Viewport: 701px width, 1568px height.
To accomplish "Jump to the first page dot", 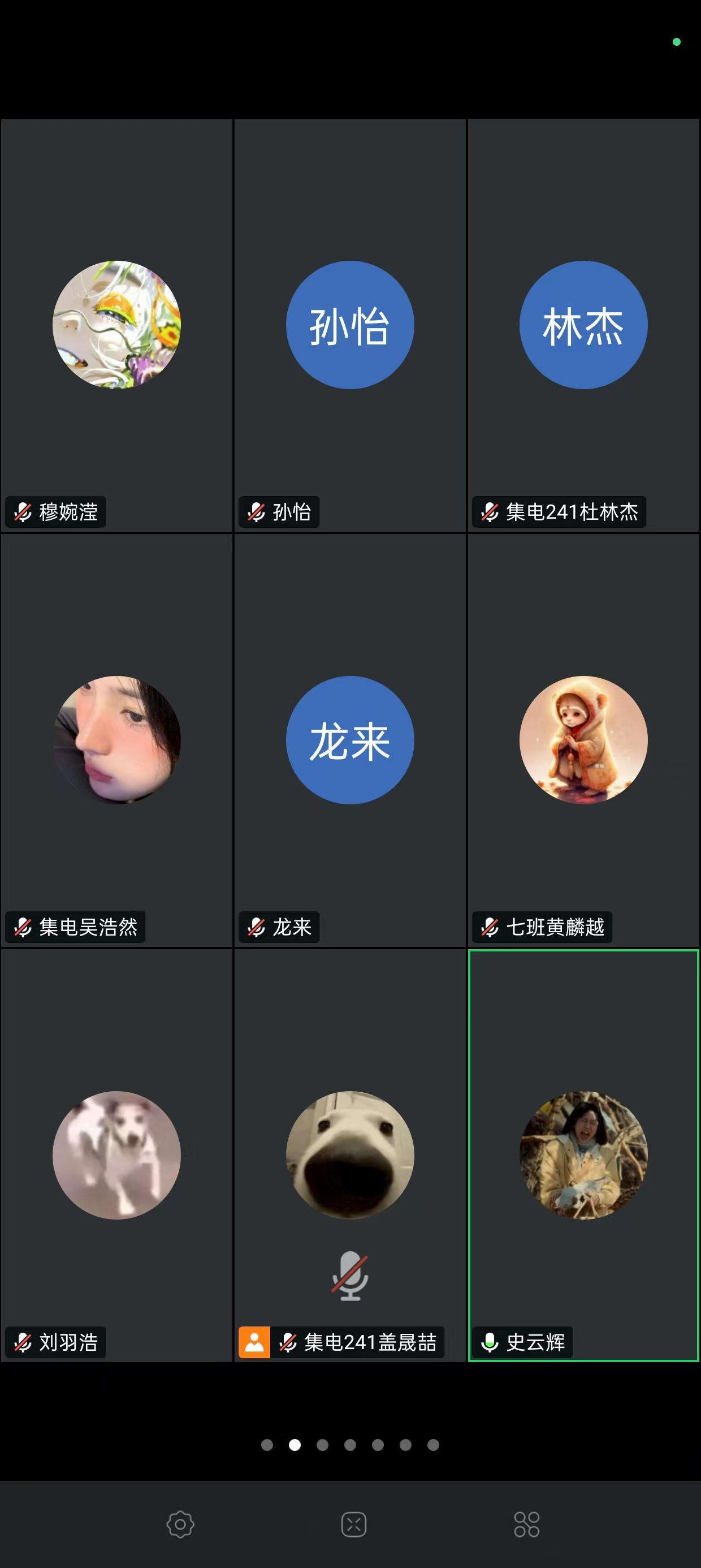I will click(267, 1445).
